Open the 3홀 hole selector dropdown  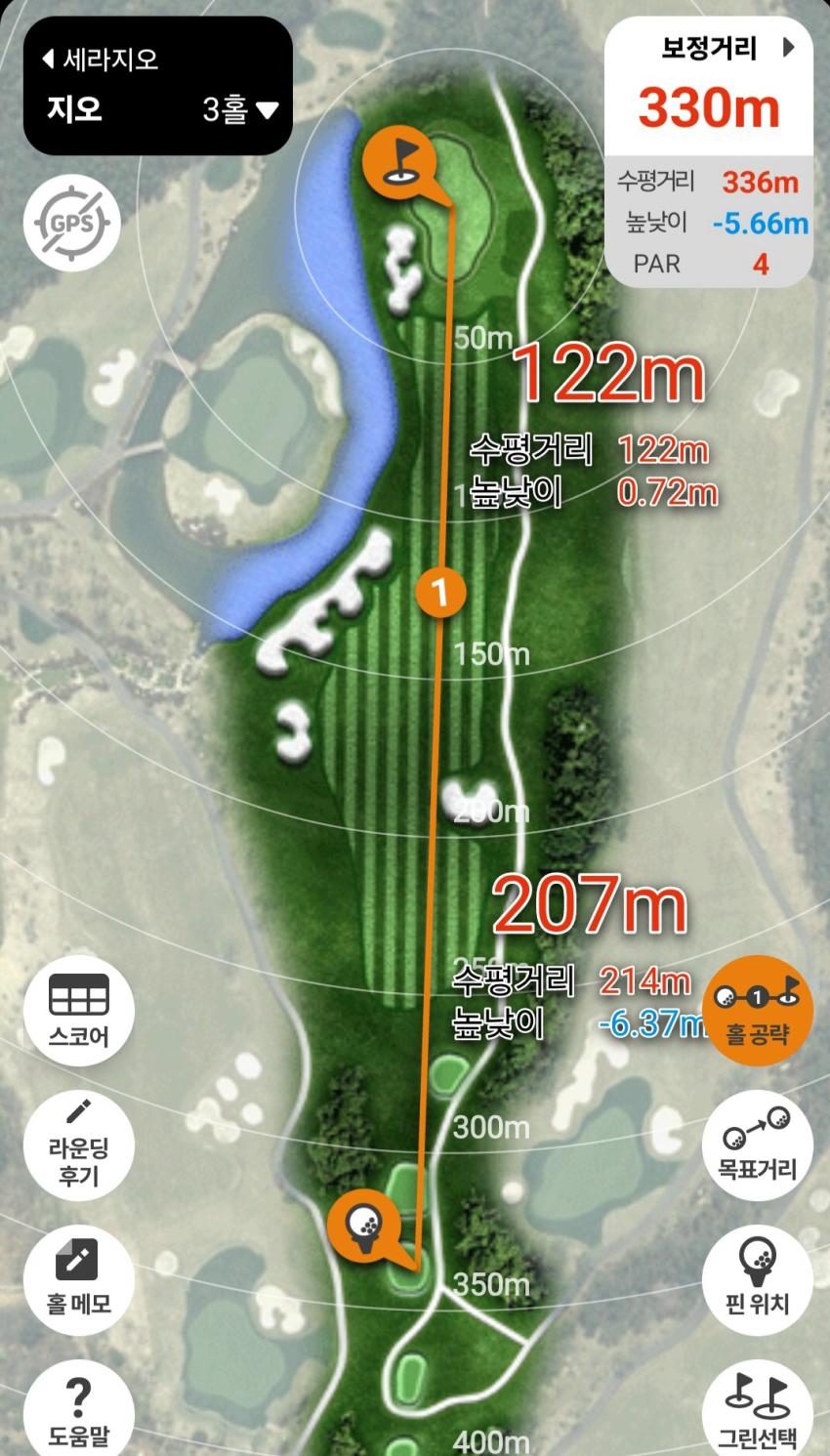[x=240, y=110]
